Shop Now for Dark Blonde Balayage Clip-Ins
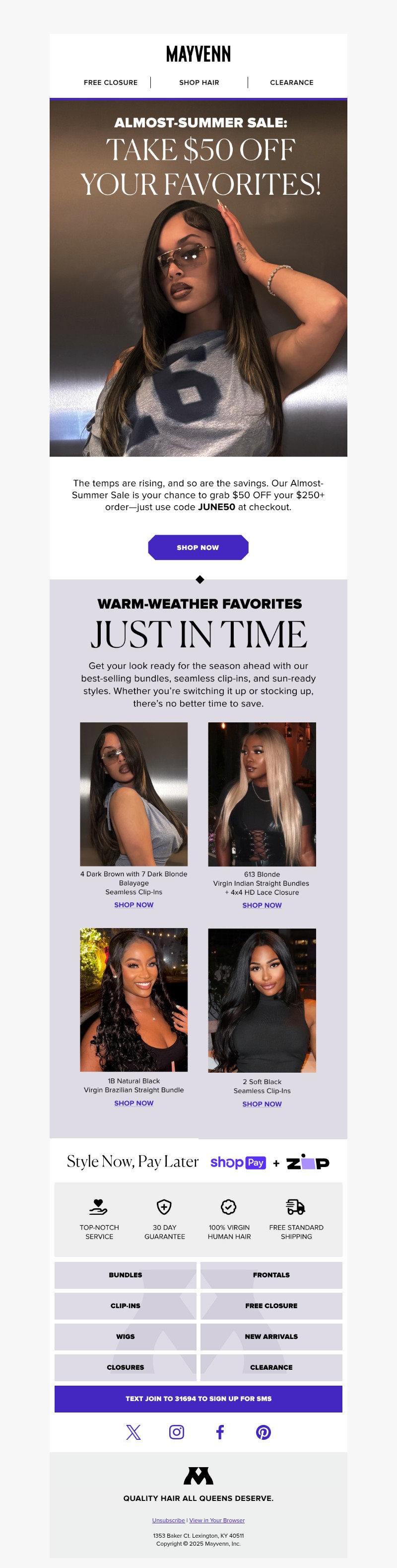Image resolution: width=397 pixels, height=1568 pixels. [134, 905]
